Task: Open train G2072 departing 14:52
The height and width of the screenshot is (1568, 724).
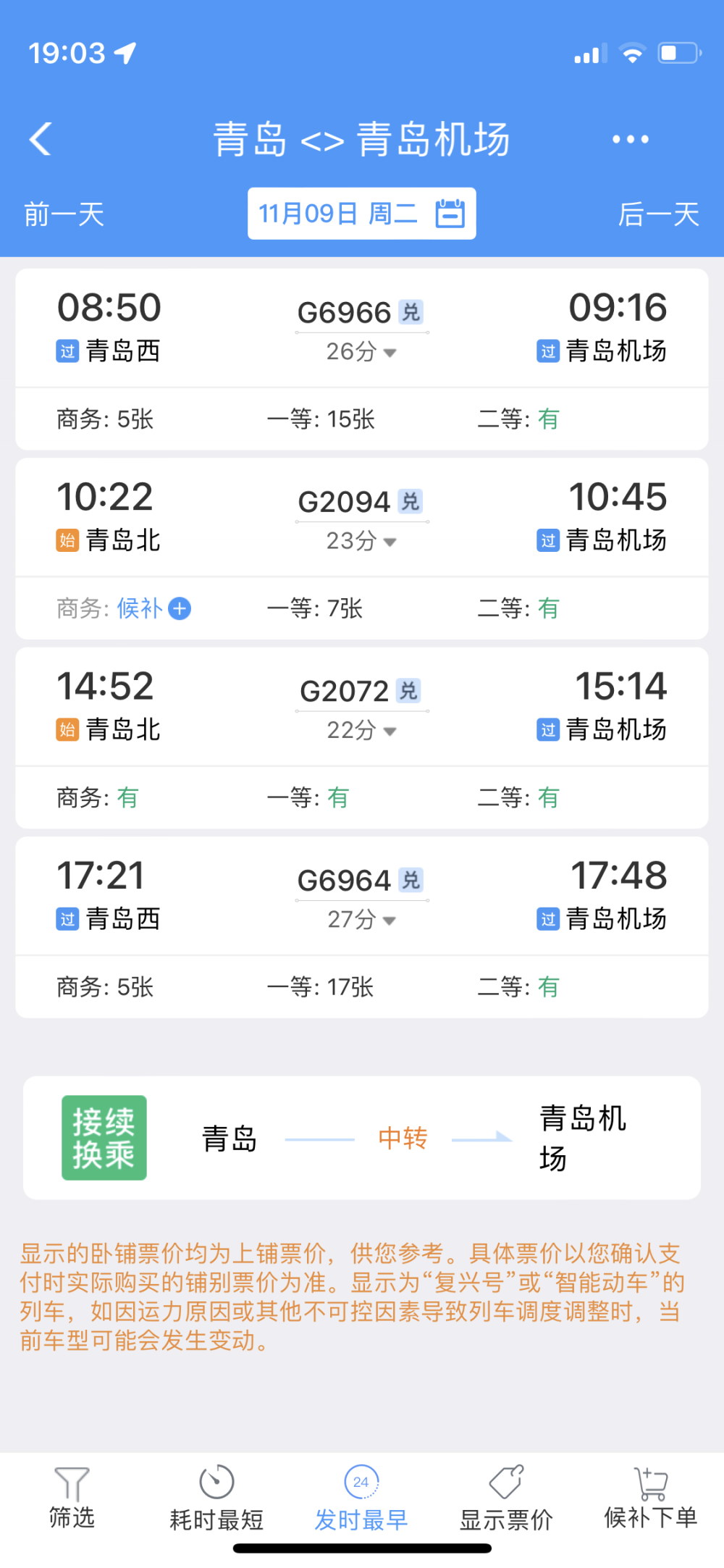Action: click(x=362, y=738)
